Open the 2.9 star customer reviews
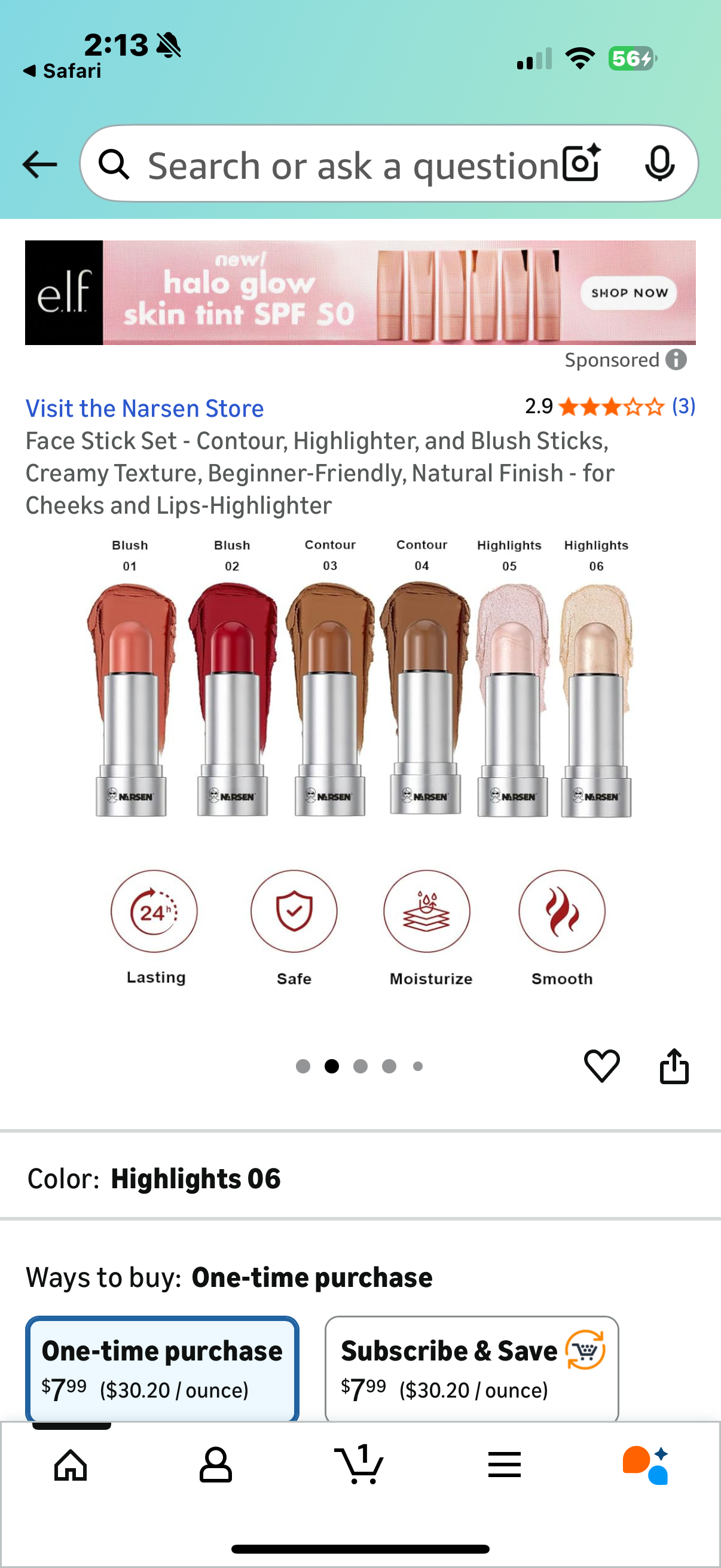The image size is (721, 1568). click(610, 407)
